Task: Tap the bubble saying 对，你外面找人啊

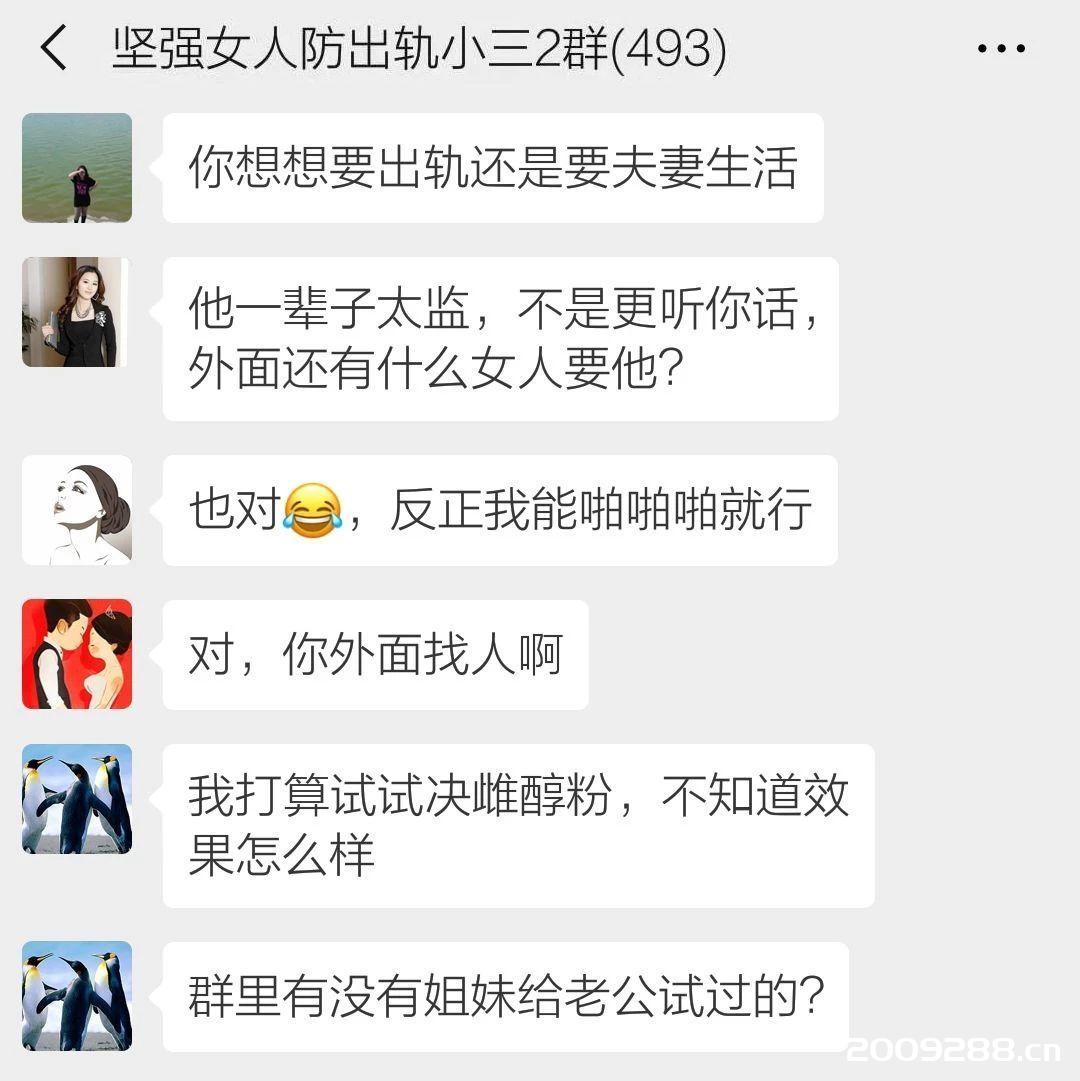Action: [375, 653]
